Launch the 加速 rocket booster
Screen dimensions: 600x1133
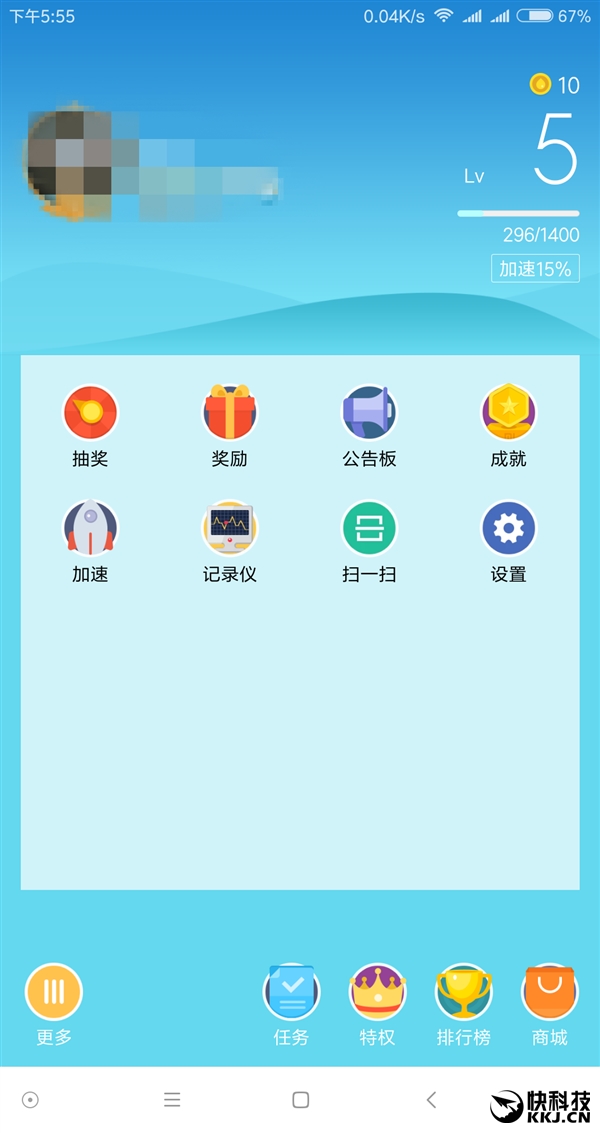click(x=90, y=528)
